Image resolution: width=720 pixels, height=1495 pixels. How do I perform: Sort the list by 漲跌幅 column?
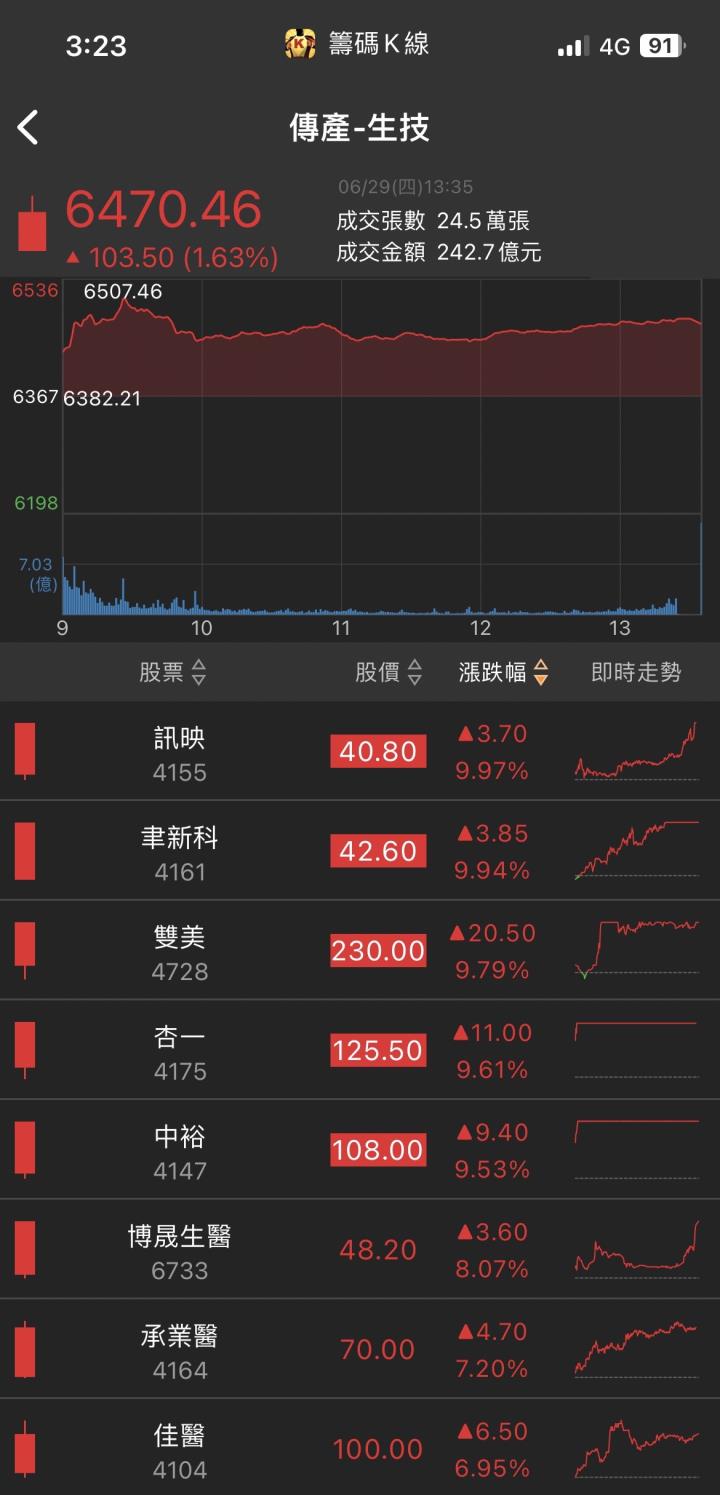pos(504,673)
